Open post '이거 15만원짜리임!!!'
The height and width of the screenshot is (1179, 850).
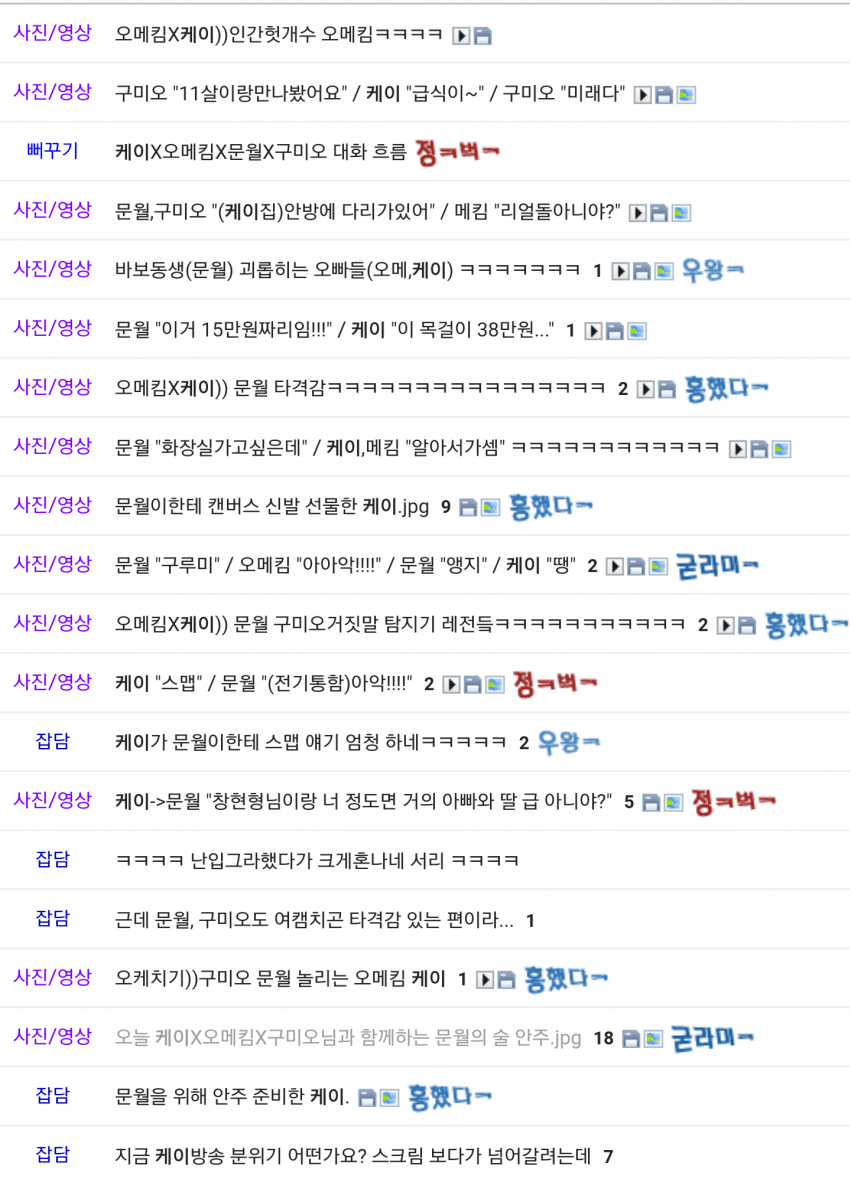click(x=335, y=329)
